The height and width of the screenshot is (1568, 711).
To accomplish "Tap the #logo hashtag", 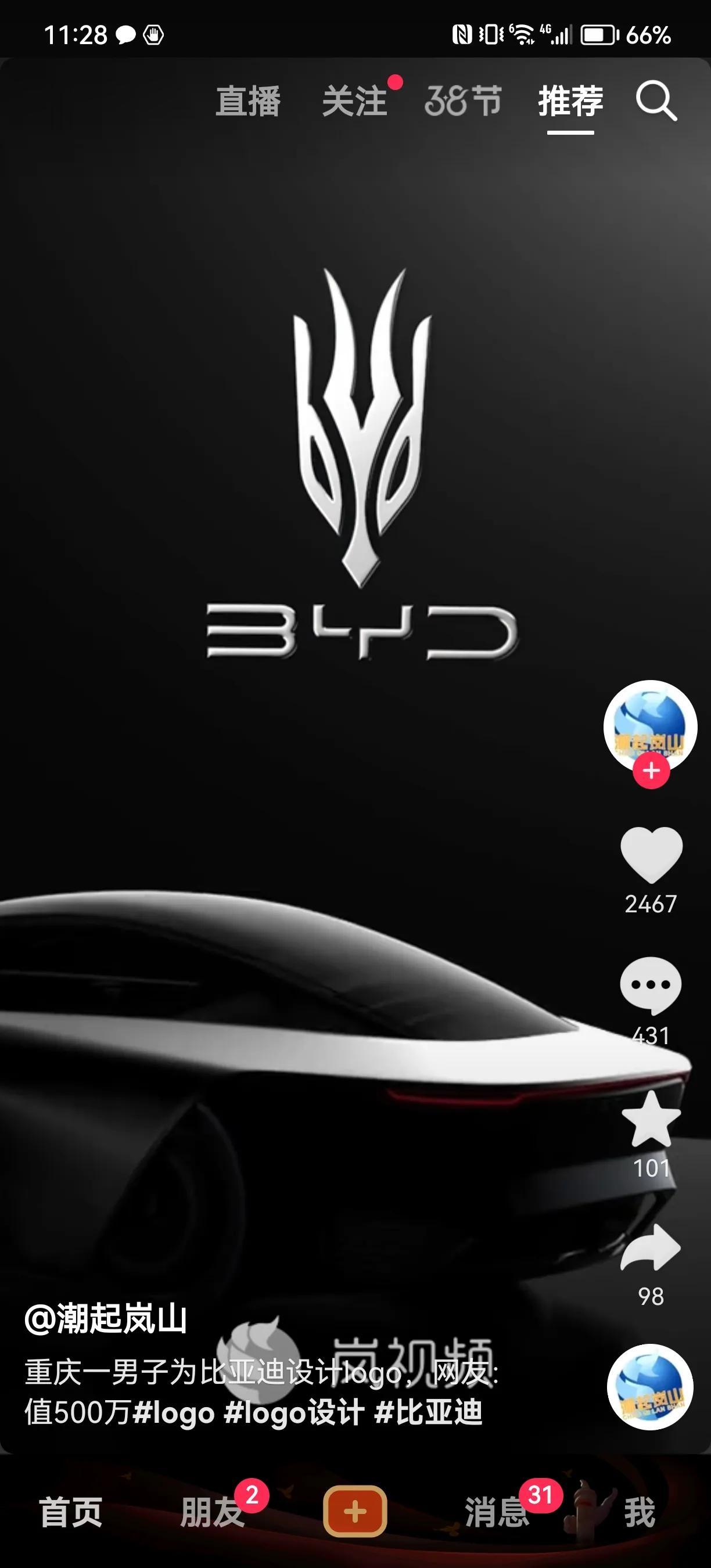I will point(174,1412).
